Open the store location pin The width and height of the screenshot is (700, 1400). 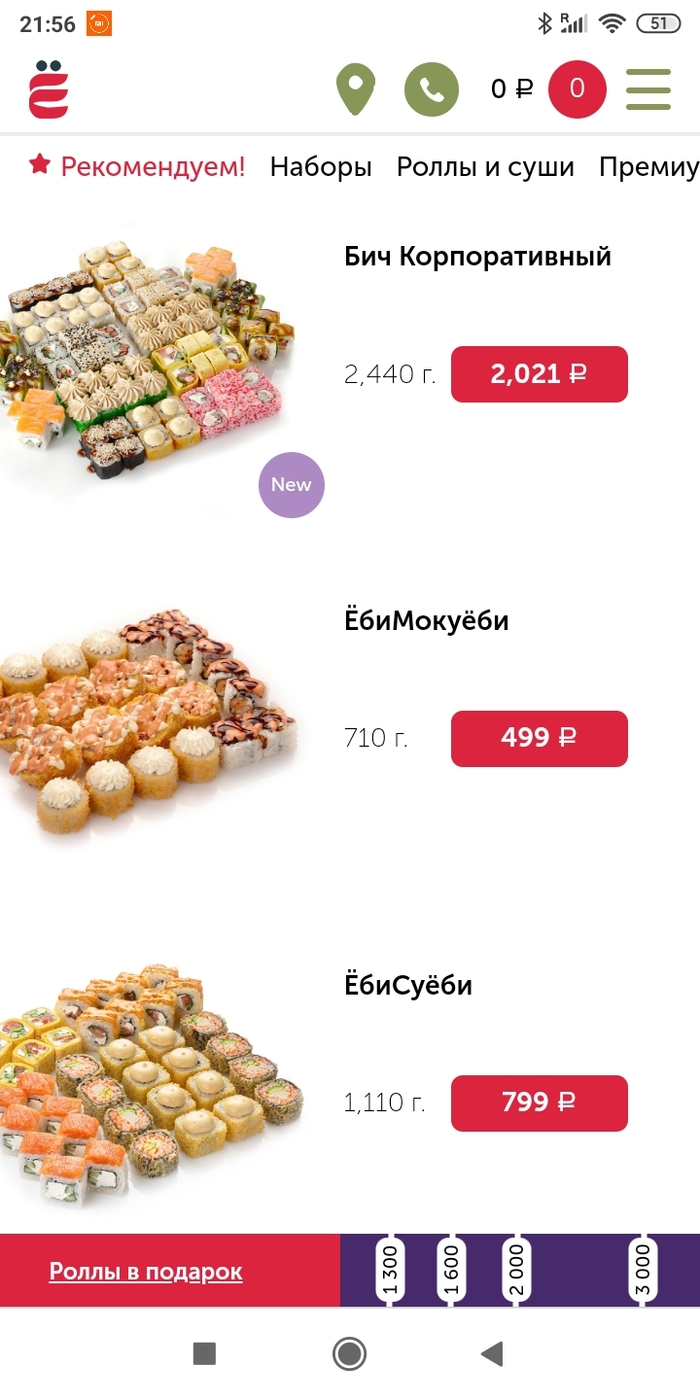[x=355, y=90]
